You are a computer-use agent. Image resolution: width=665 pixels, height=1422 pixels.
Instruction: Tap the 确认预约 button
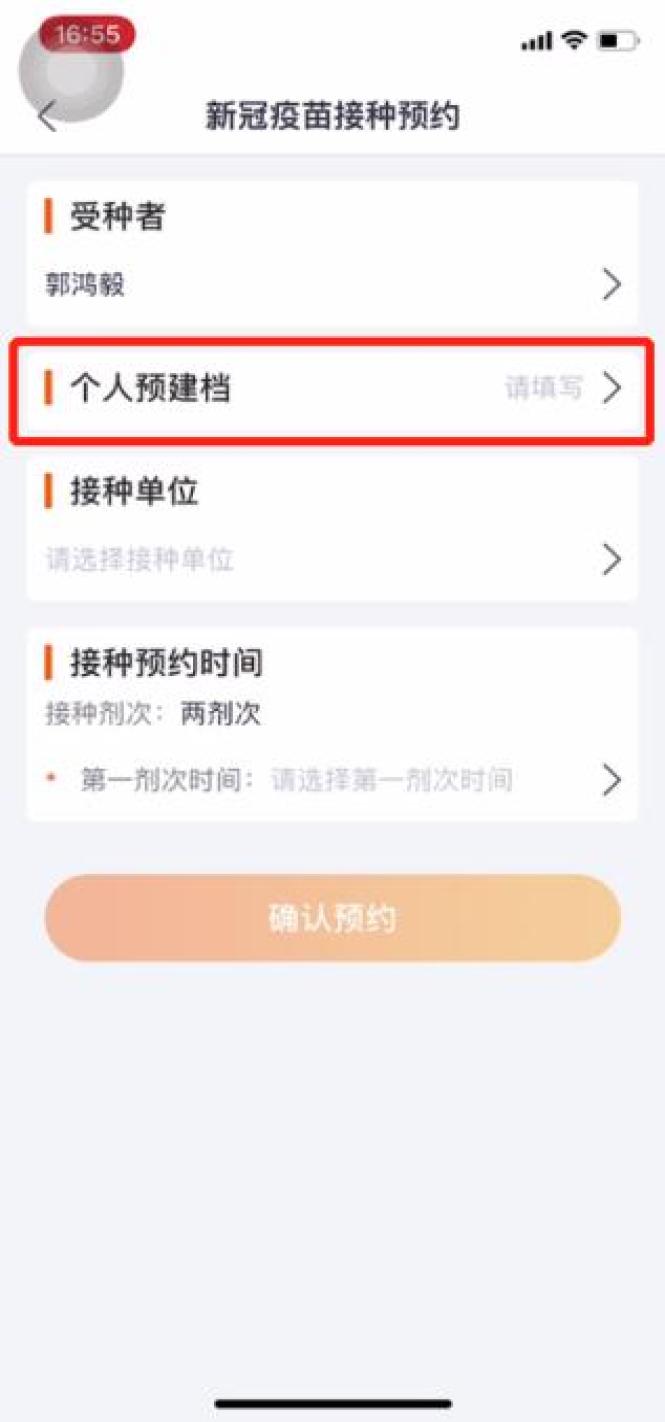point(332,918)
